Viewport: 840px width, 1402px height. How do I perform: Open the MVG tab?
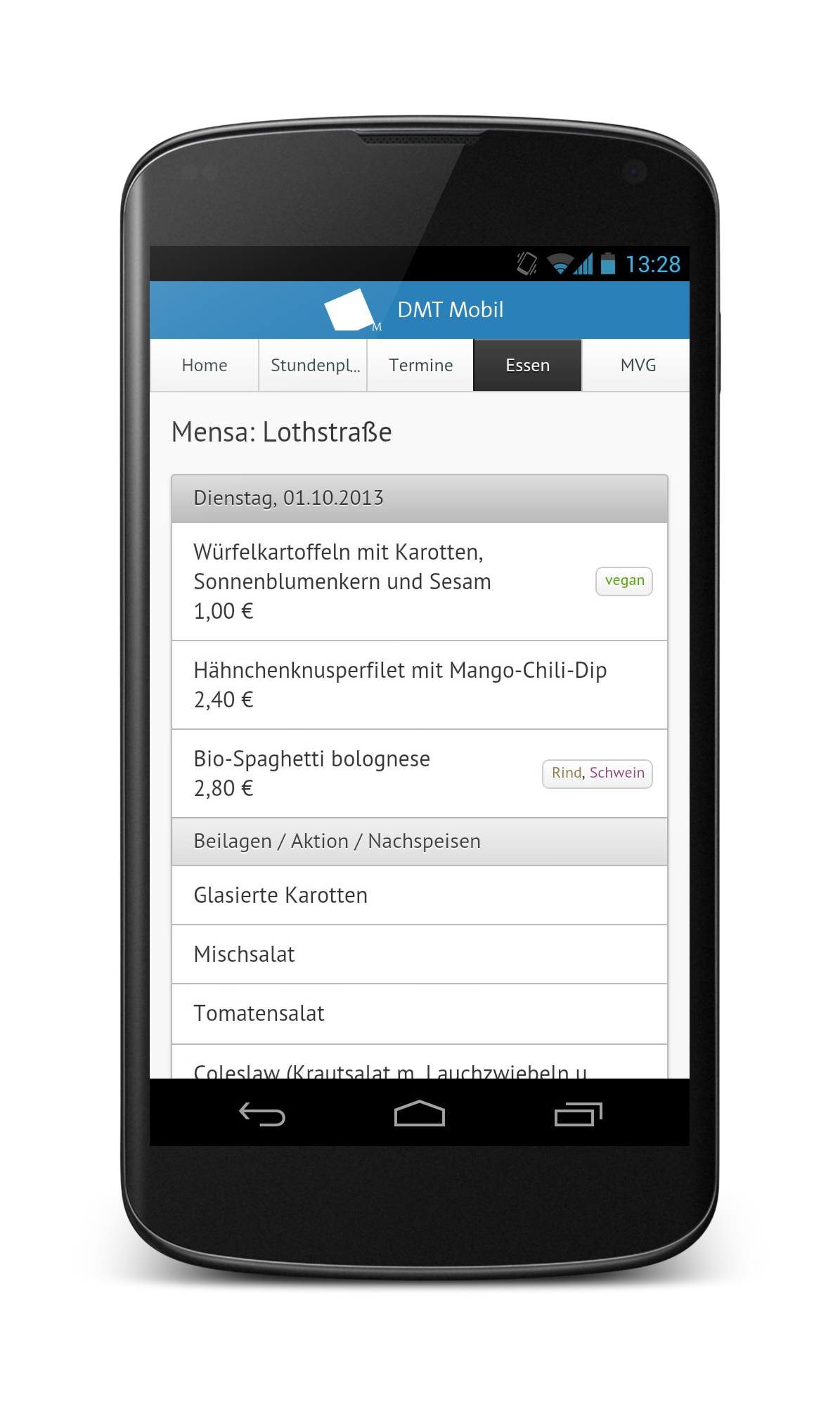(637, 365)
